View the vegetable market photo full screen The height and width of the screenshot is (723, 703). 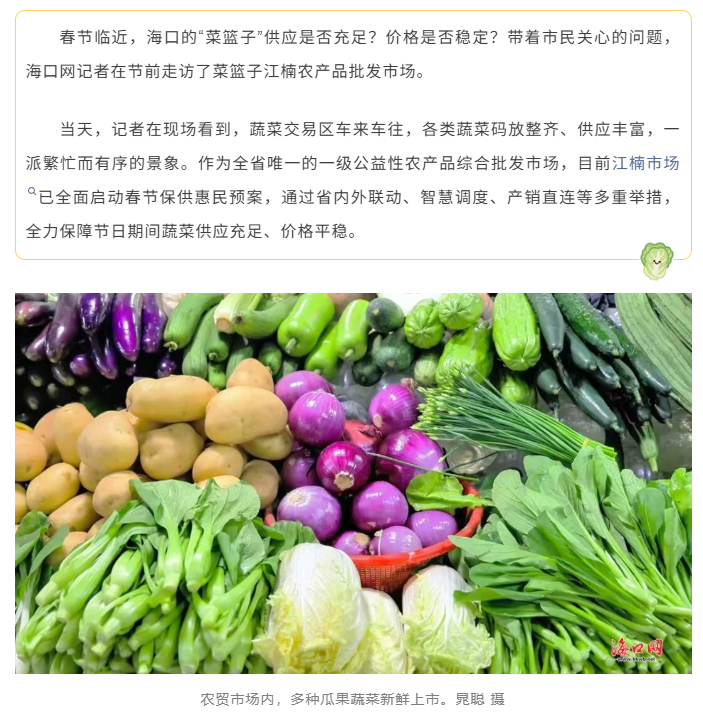click(352, 482)
